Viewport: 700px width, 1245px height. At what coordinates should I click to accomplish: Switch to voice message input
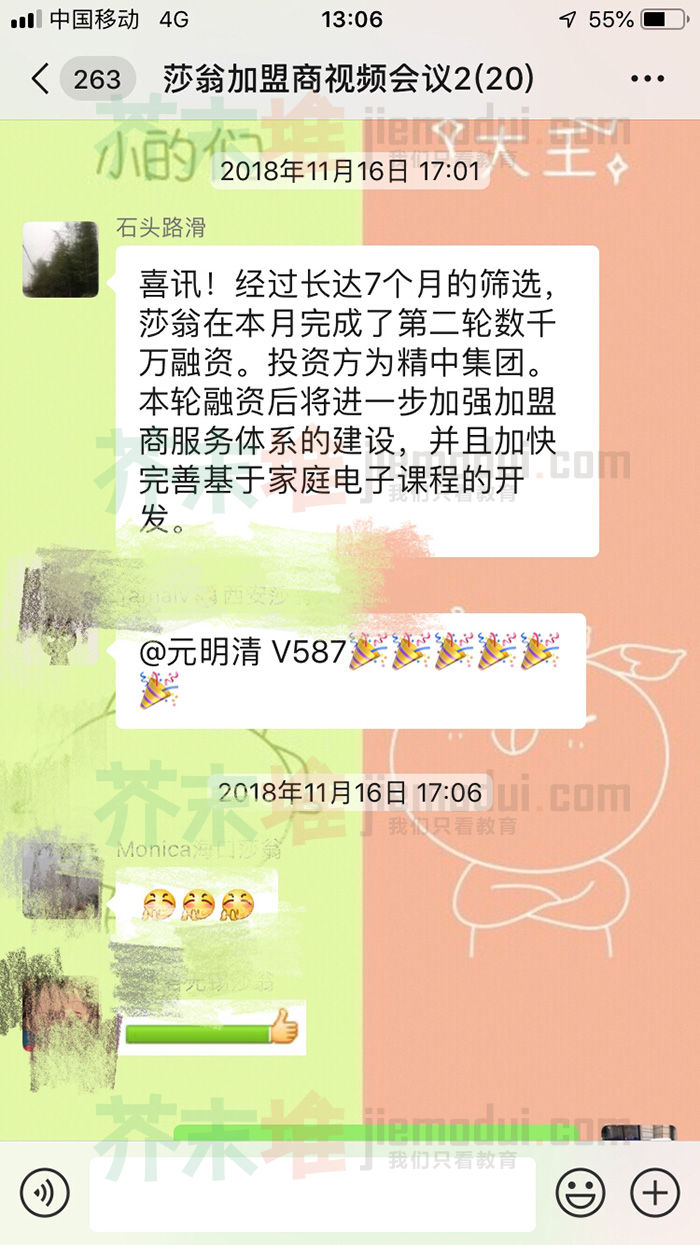(45, 1193)
